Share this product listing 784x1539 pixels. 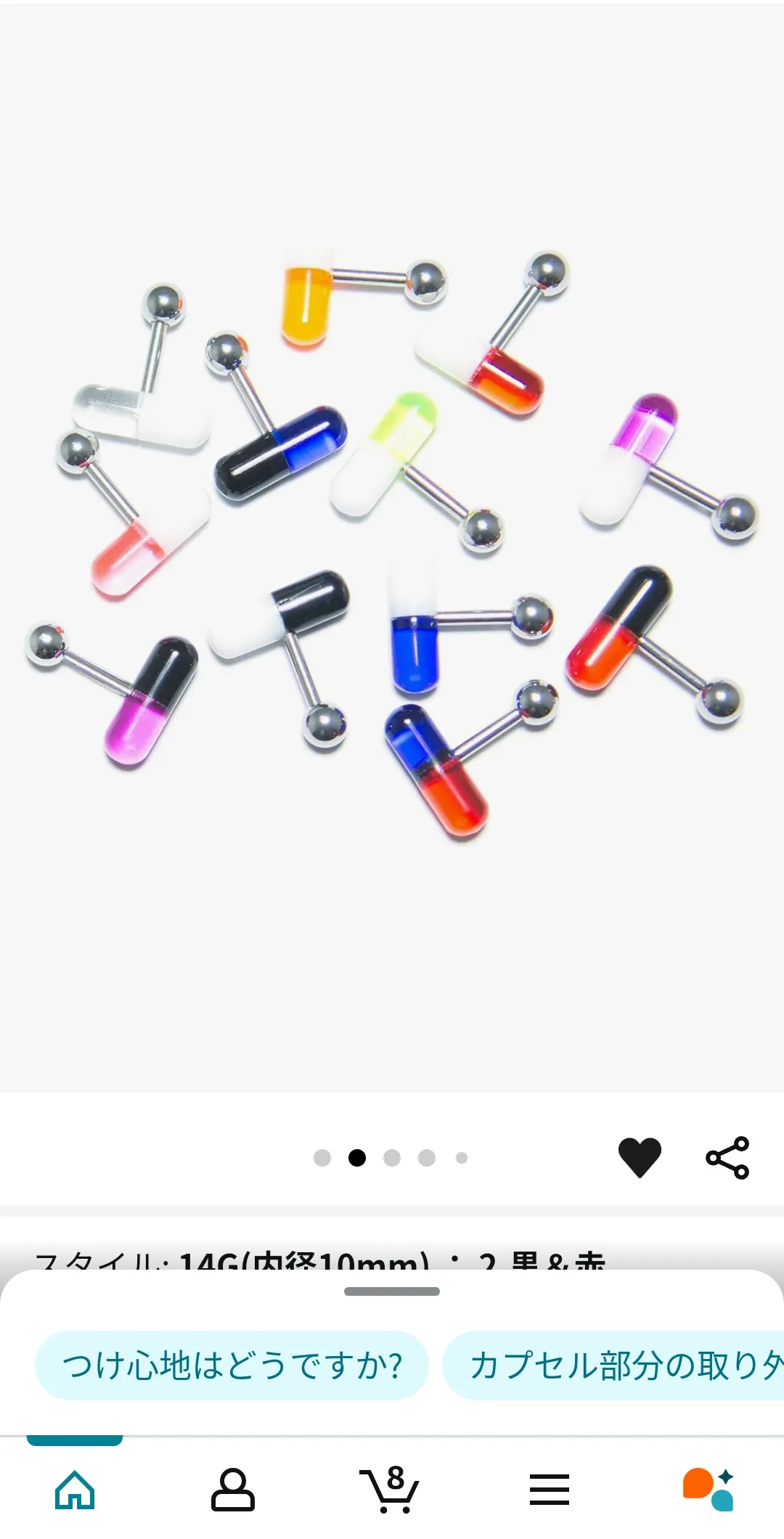point(727,1157)
